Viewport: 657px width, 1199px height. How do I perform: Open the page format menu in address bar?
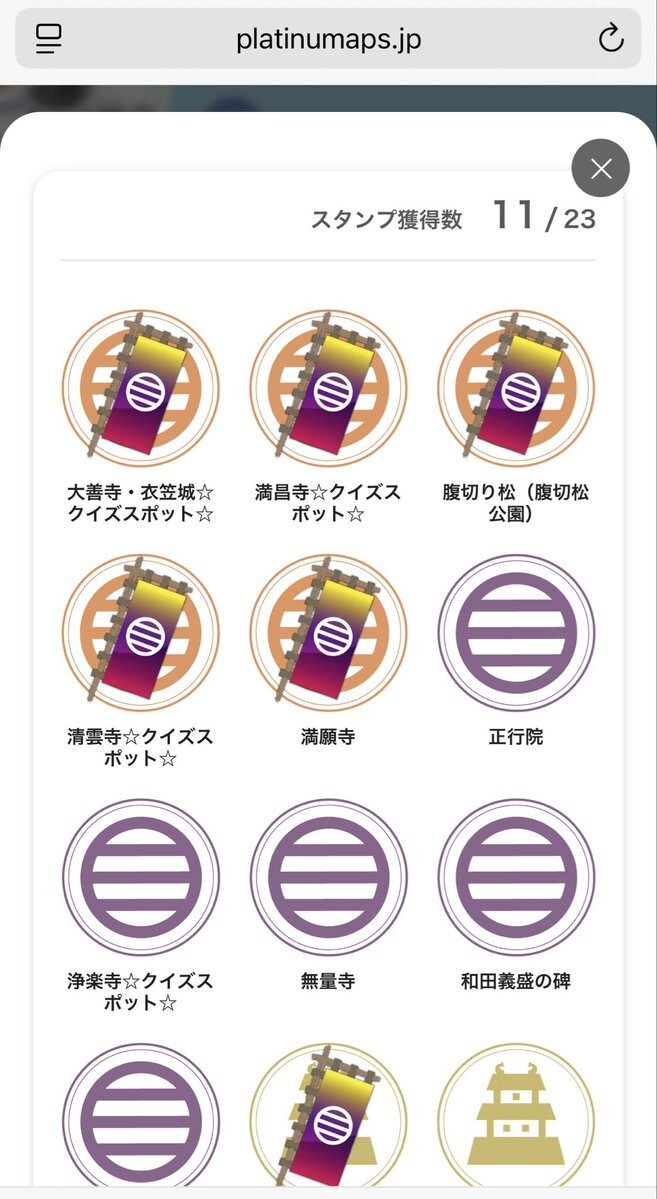(48, 39)
